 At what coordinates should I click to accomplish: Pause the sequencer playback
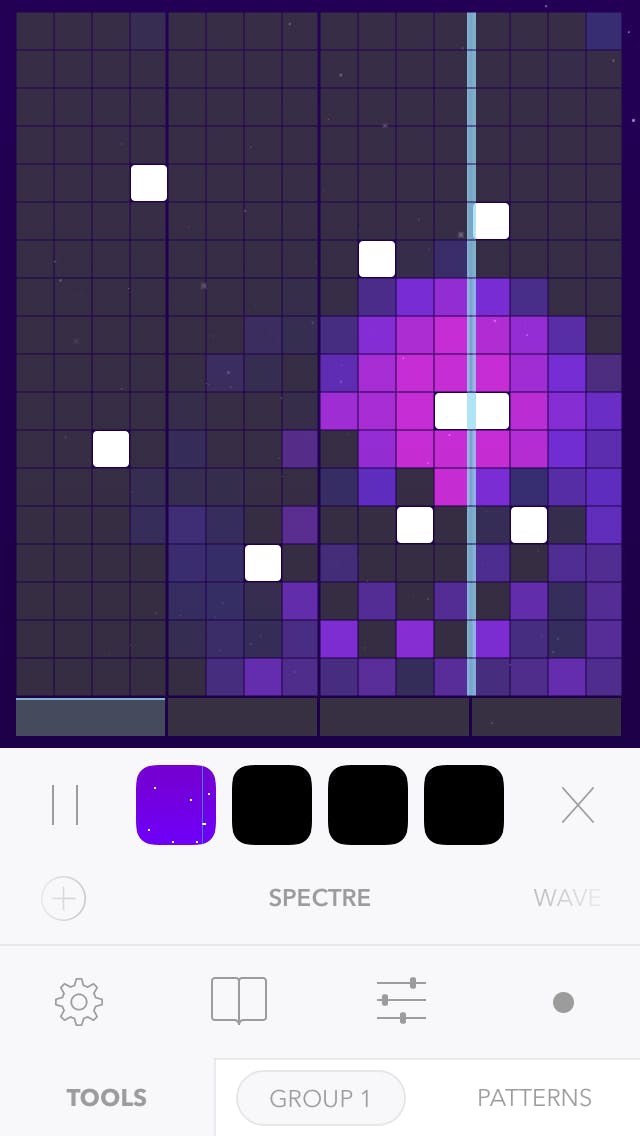tap(65, 805)
